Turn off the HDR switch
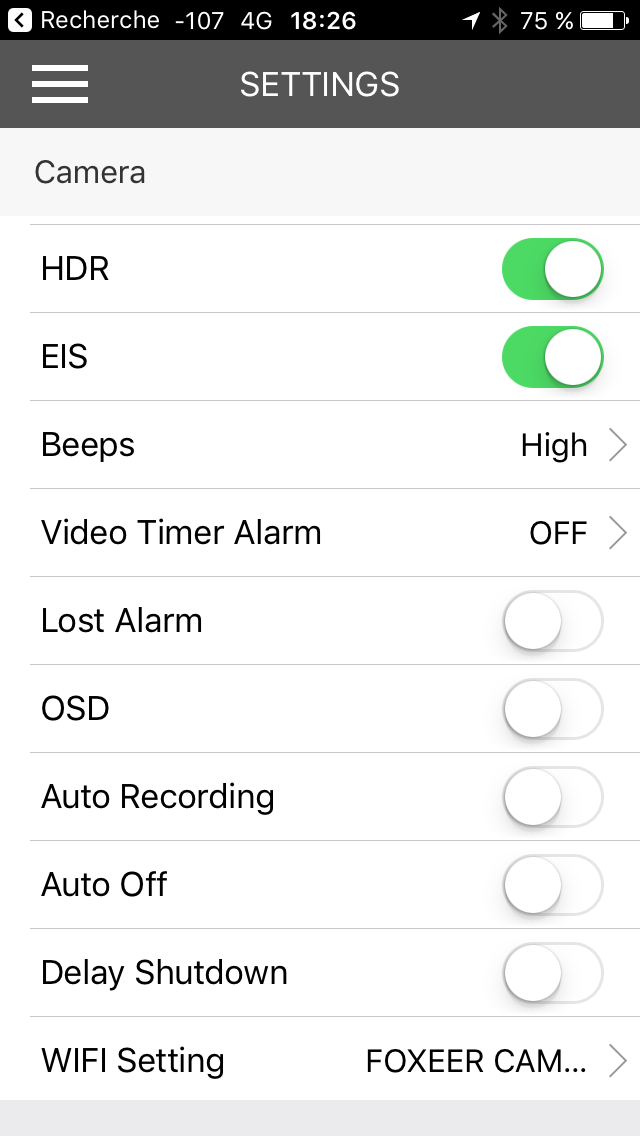Viewport: 640px width, 1136px height. click(x=553, y=269)
